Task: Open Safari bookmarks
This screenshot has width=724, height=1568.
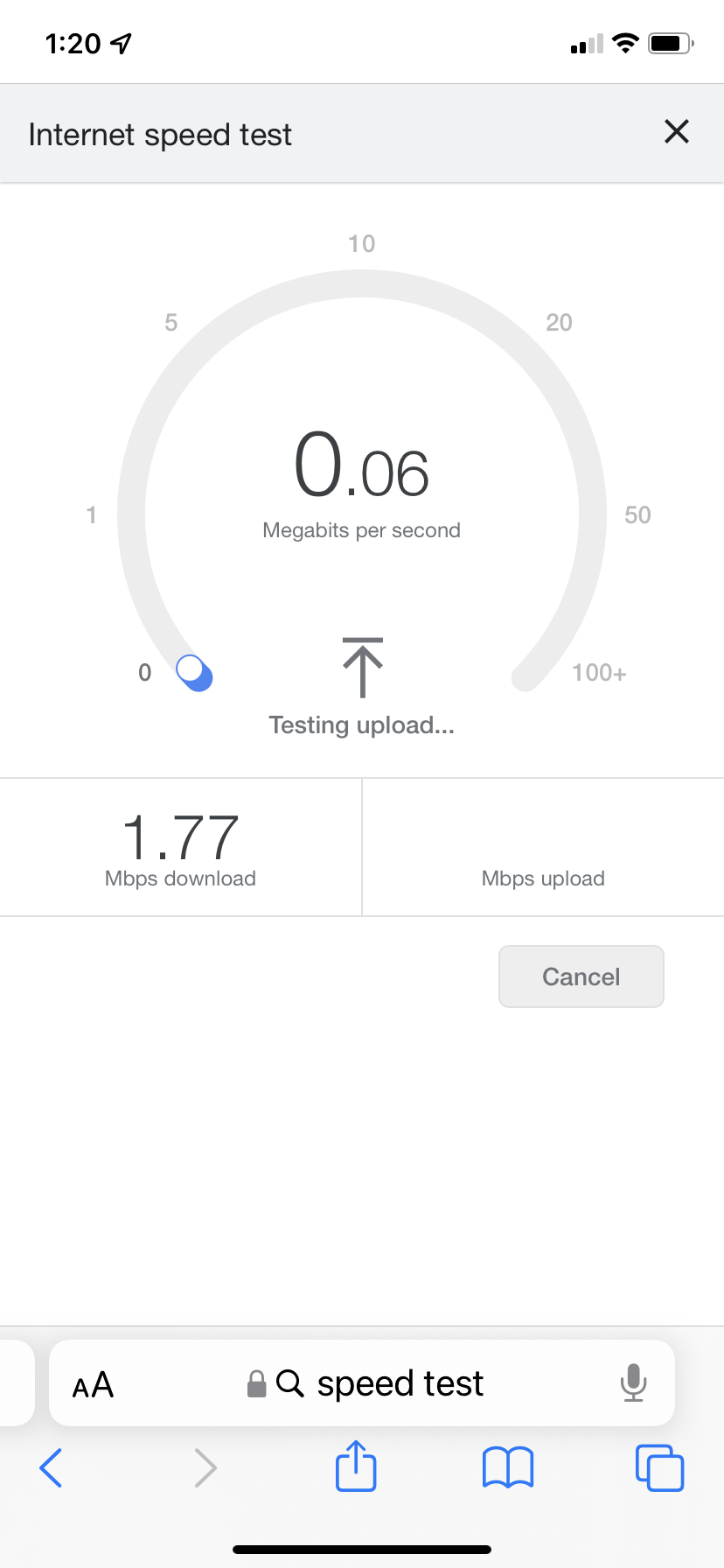Action: pyautogui.click(x=507, y=1467)
